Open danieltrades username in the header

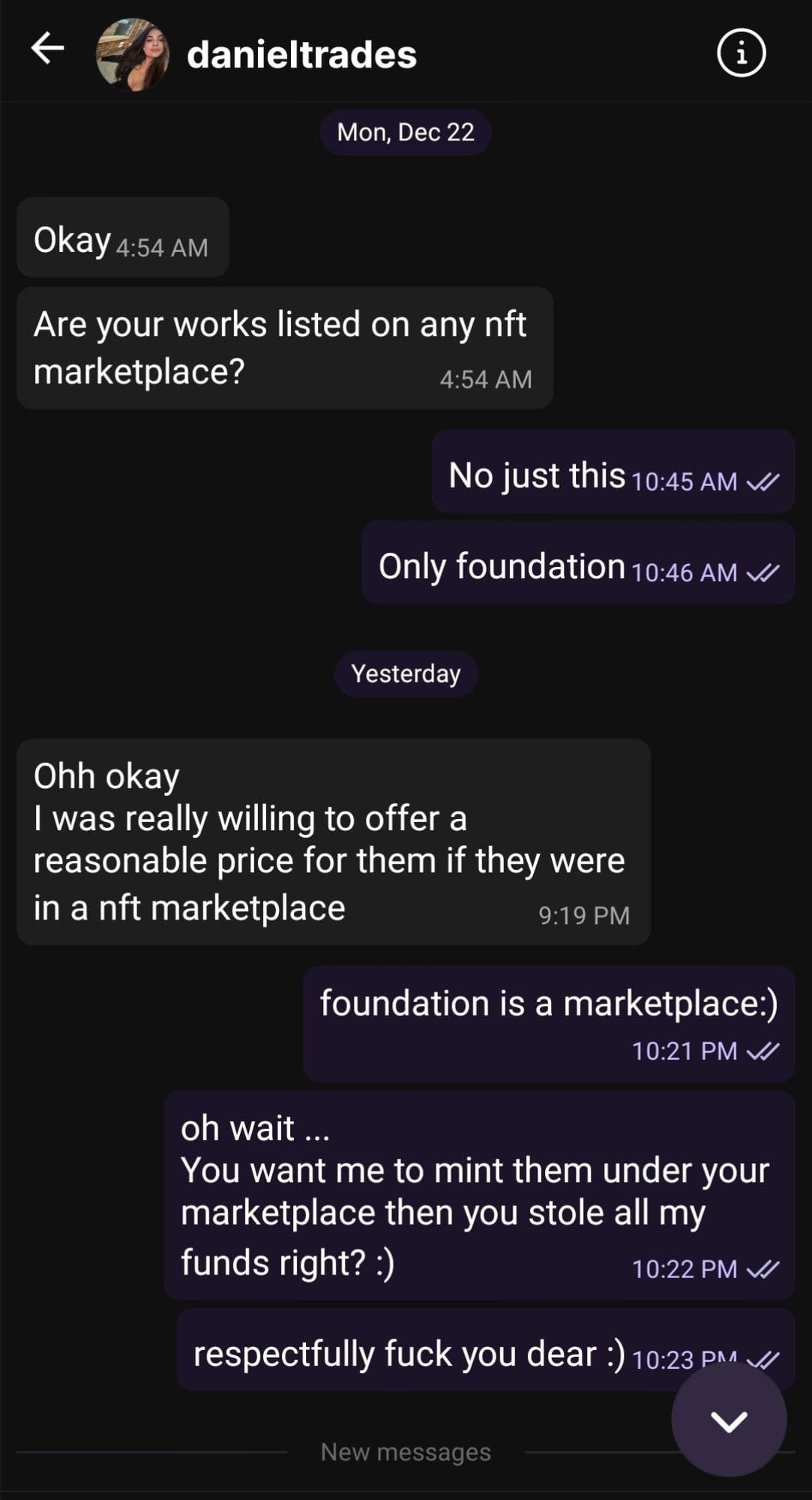(x=301, y=55)
